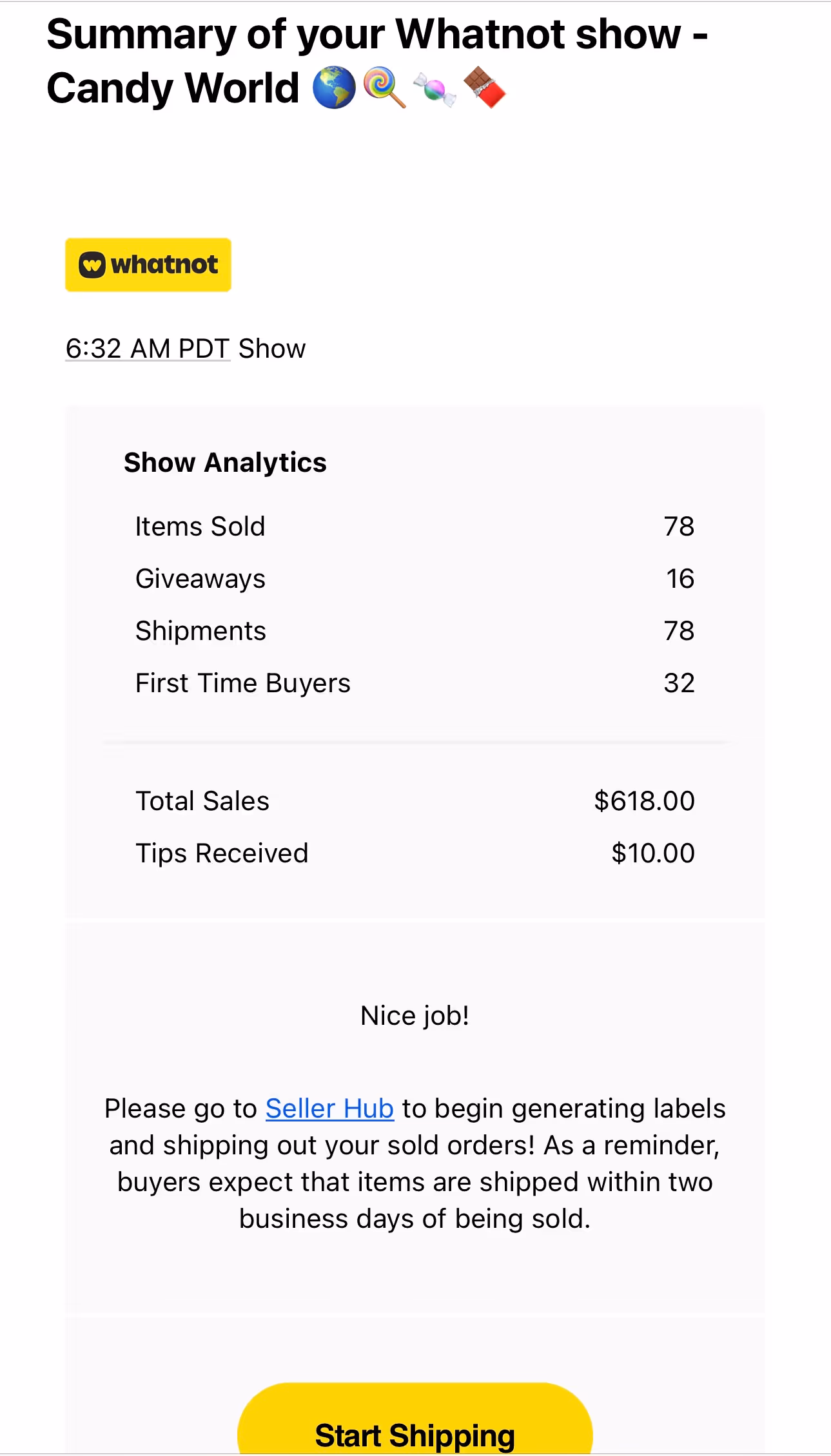Tap the Start Shipping button
The height and width of the screenshot is (1456, 831).
coord(415,1422)
